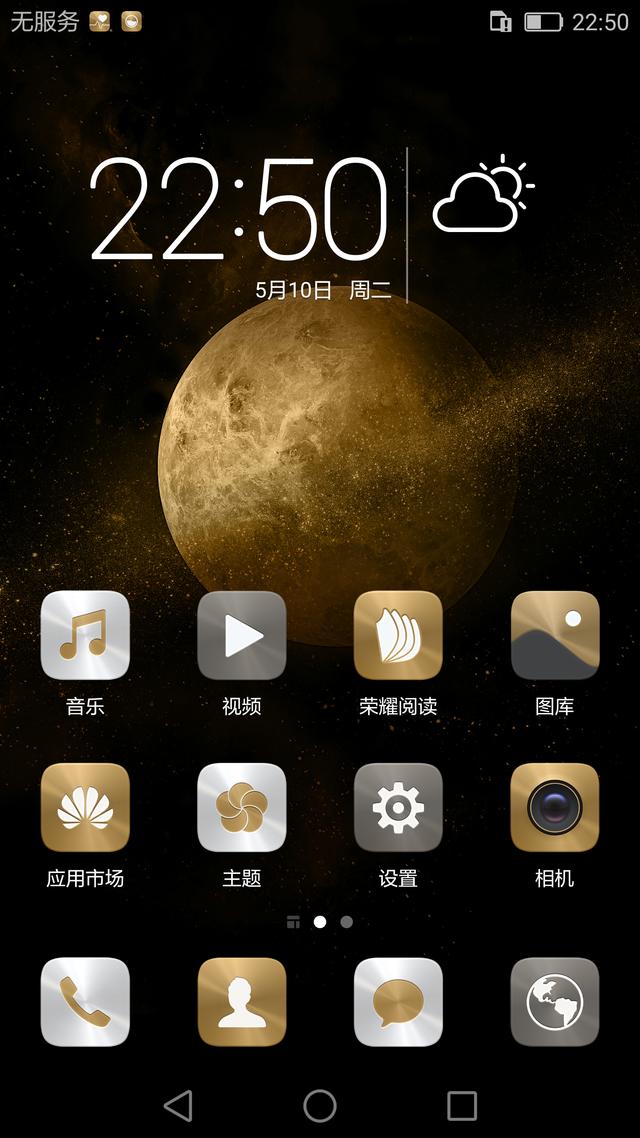Open recent apps square button
The height and width of the screenshot is (1138, 640).
click(x=462, y=1105)
